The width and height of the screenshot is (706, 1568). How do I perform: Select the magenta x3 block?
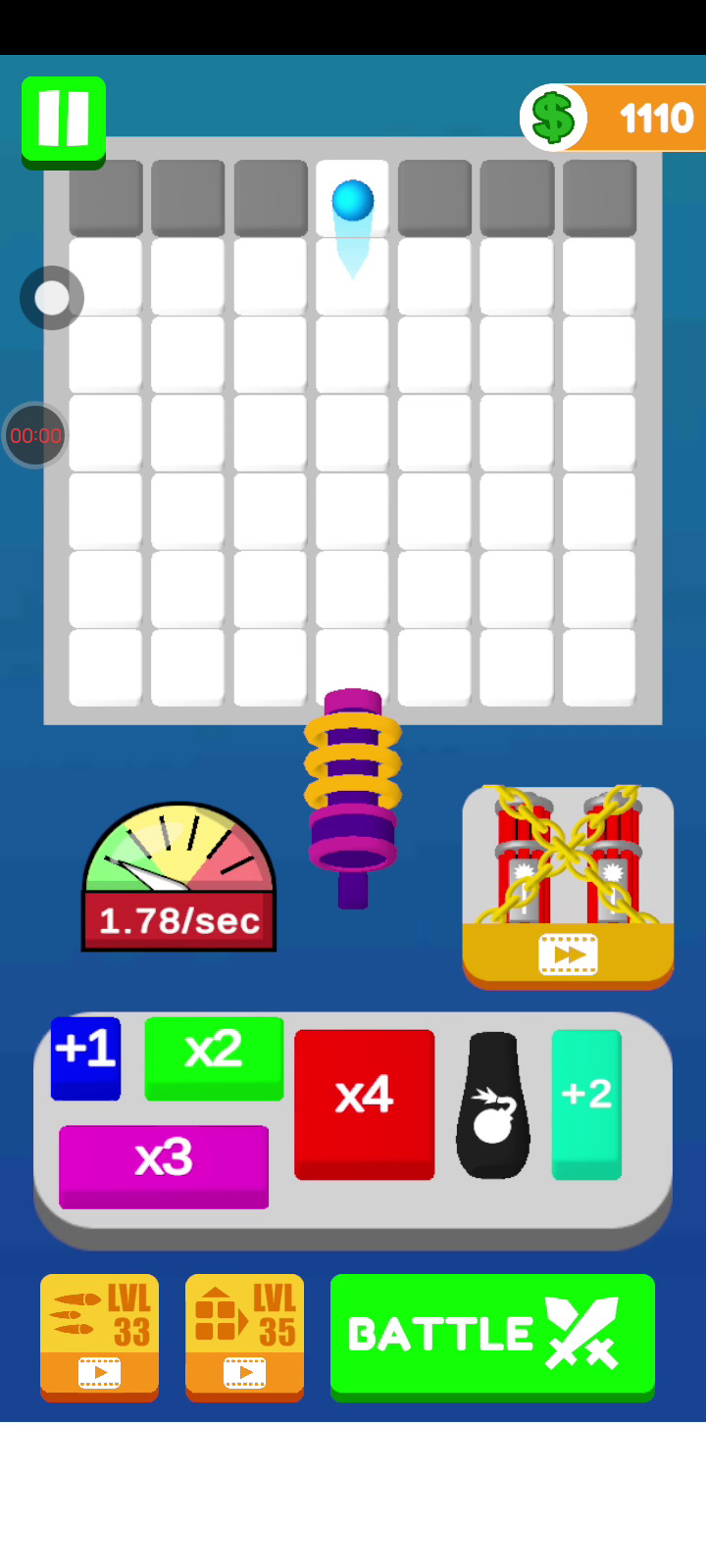pos(164,1164)
